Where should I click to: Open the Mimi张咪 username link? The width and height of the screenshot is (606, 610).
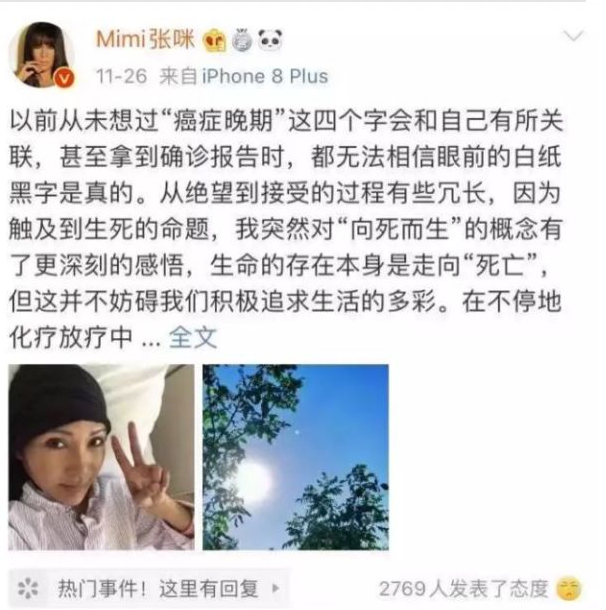[145, 39]
